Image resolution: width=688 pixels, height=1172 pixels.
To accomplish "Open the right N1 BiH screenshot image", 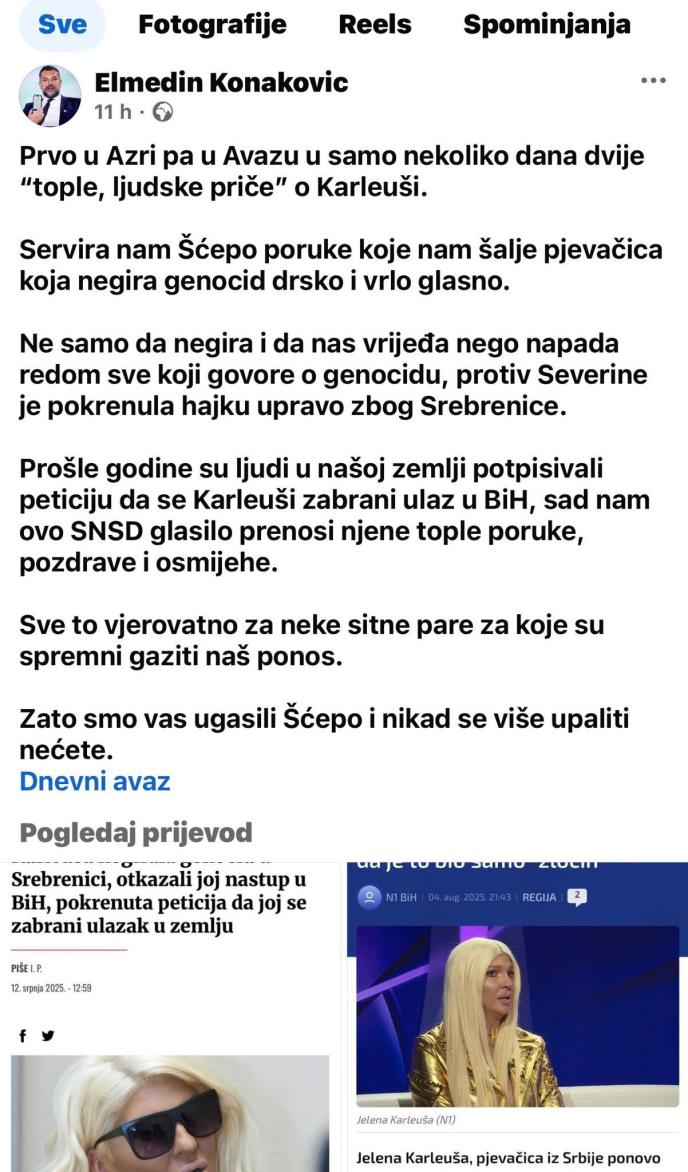I will click(517, 1015).
